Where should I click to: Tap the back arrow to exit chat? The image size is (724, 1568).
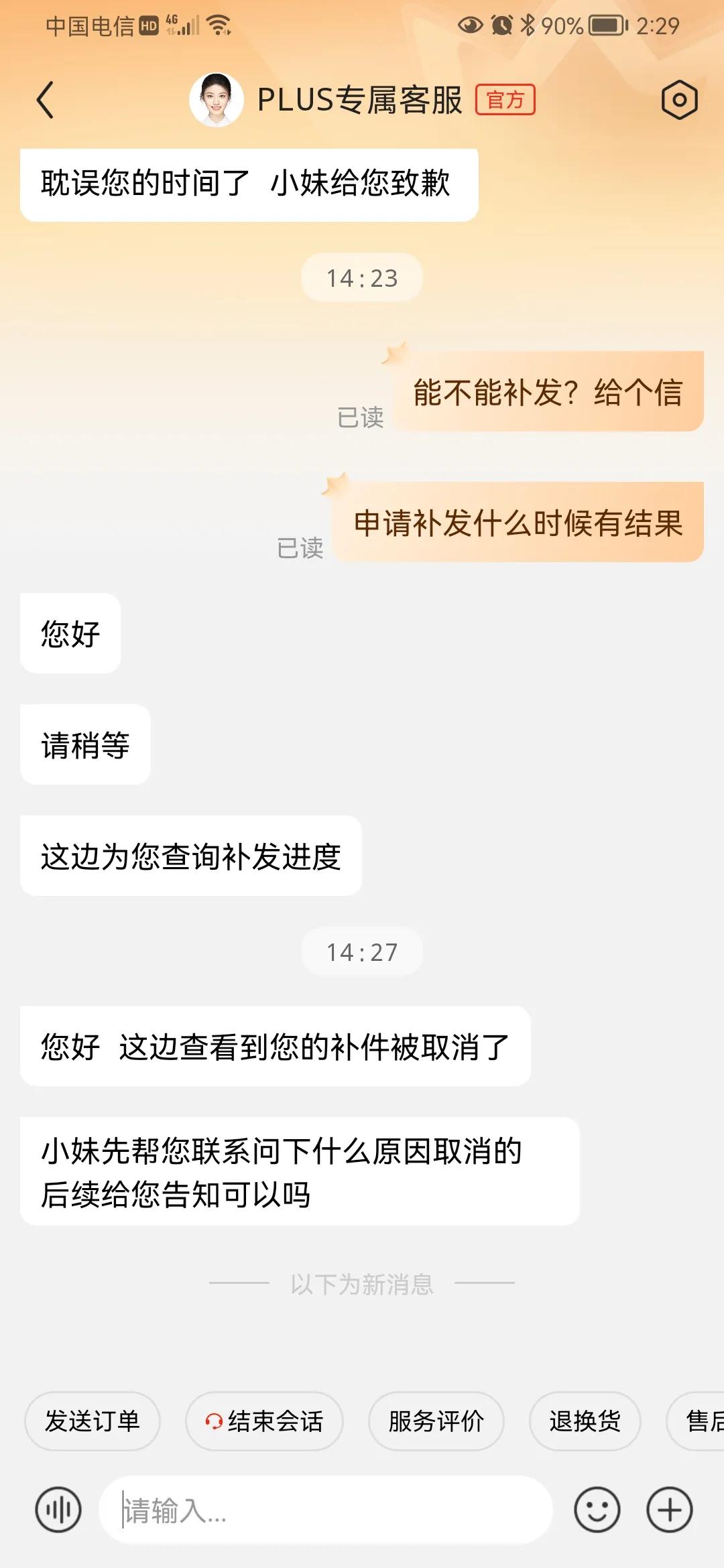[44, 99]
